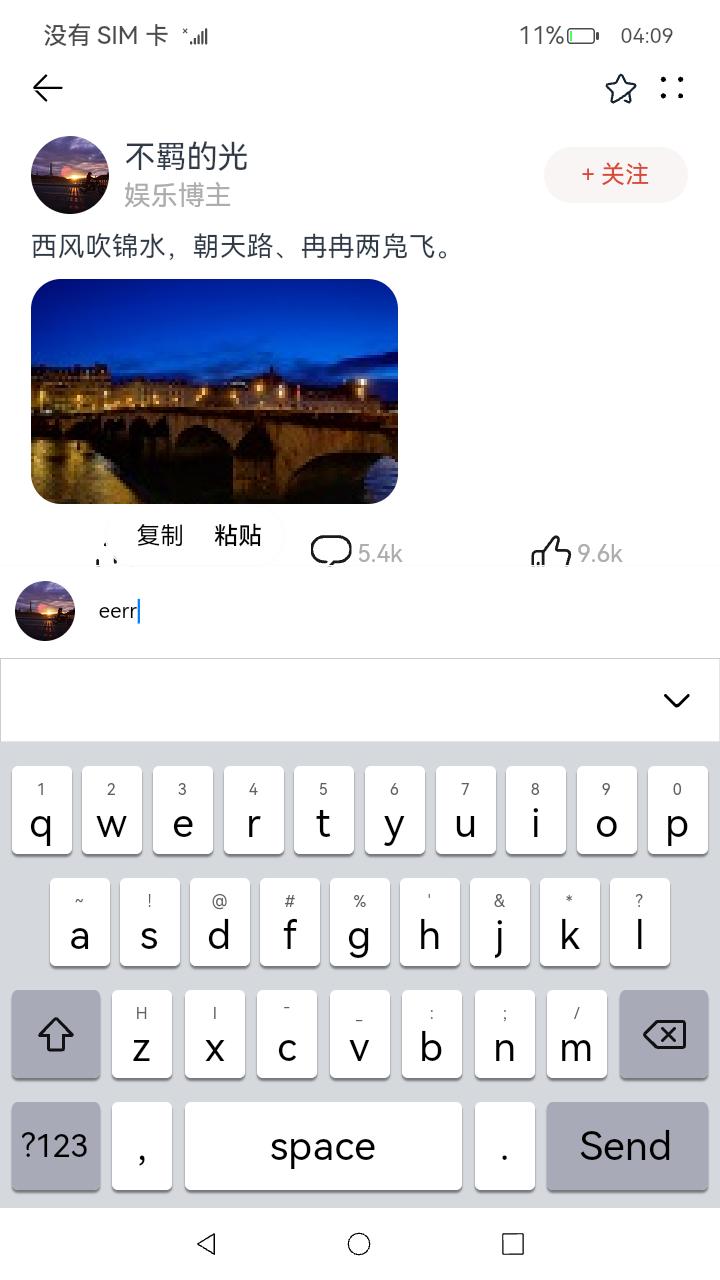This screenshot has height=1280, width=720.
Task: View the bridge night photo
Action: pyautogui.click(x=215, y=391)
